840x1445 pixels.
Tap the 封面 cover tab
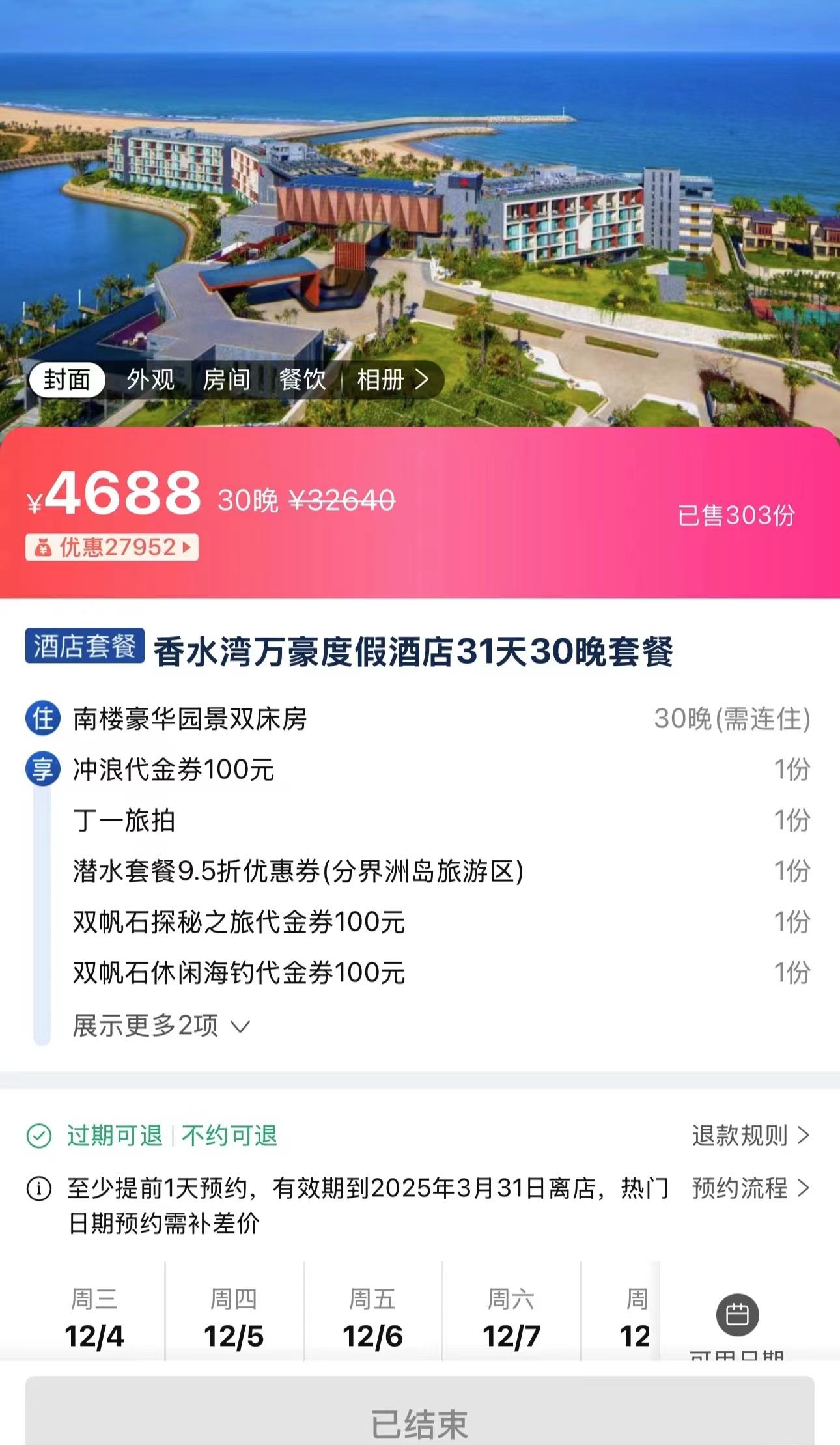67,380
